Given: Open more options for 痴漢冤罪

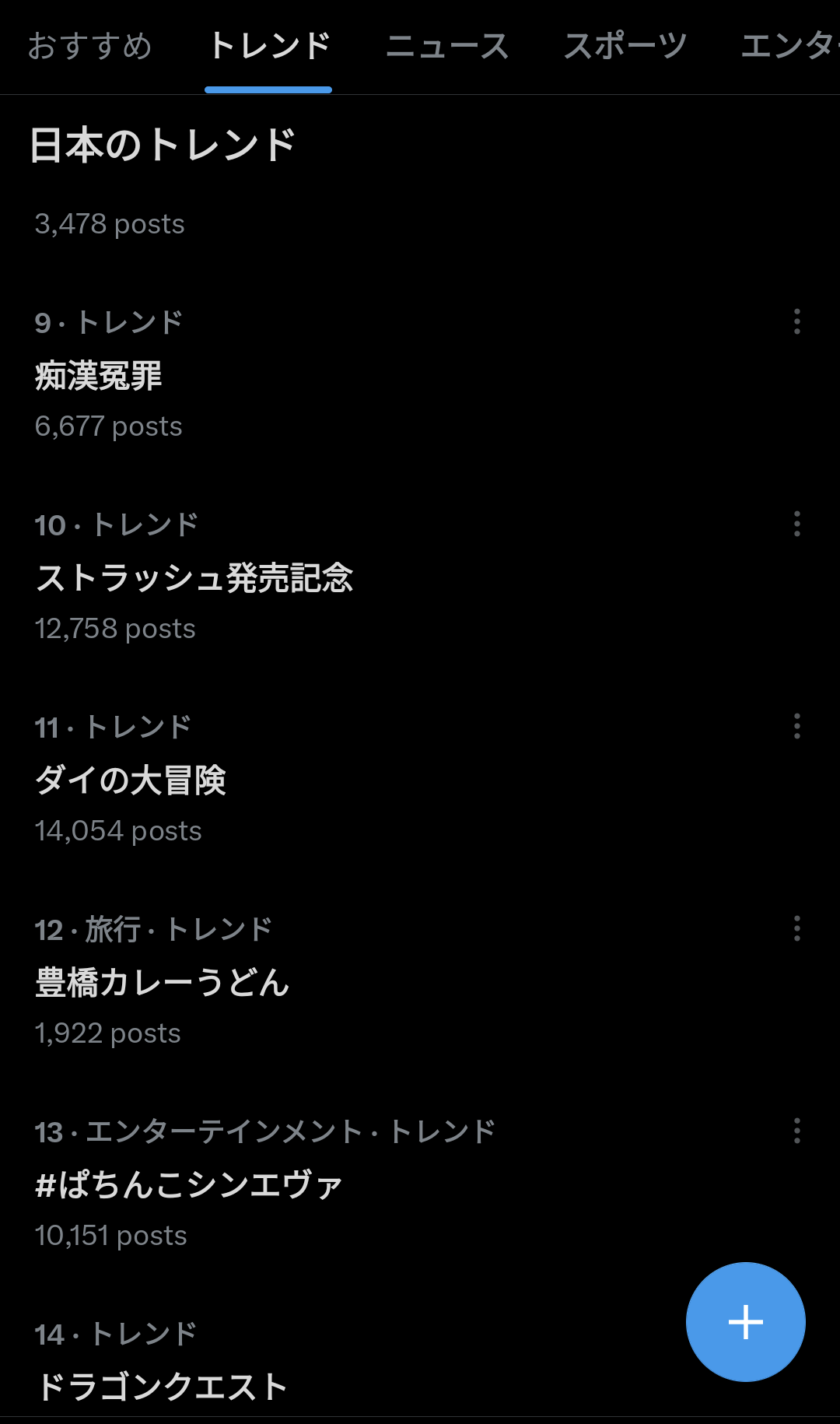Looking at the screenshot, I should click(797, 321).
